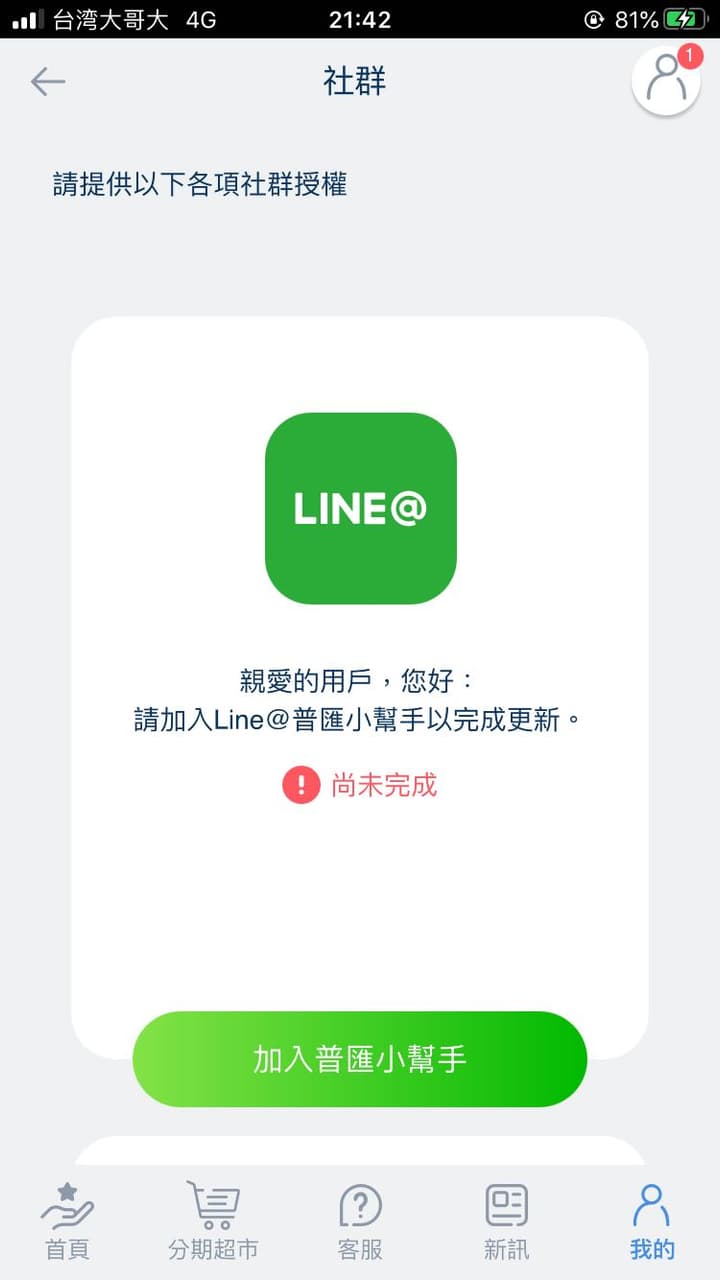Viewport: 720px width, 1280px height.
Task: Go to the 客服 tab
Action: pyautogui.click(x=360, y=1221)
